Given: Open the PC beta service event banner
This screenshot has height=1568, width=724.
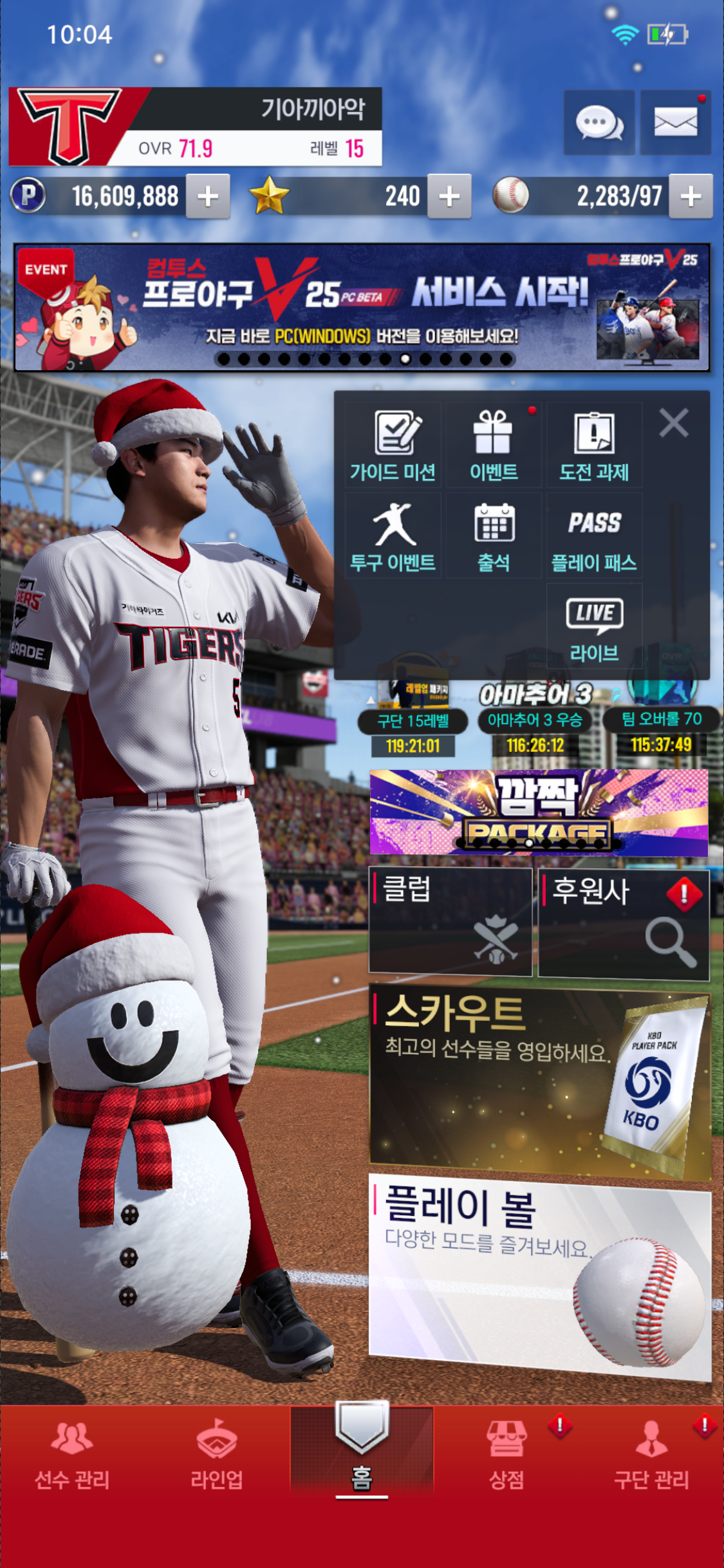Looking at the screenshot, I should (362, 307).
